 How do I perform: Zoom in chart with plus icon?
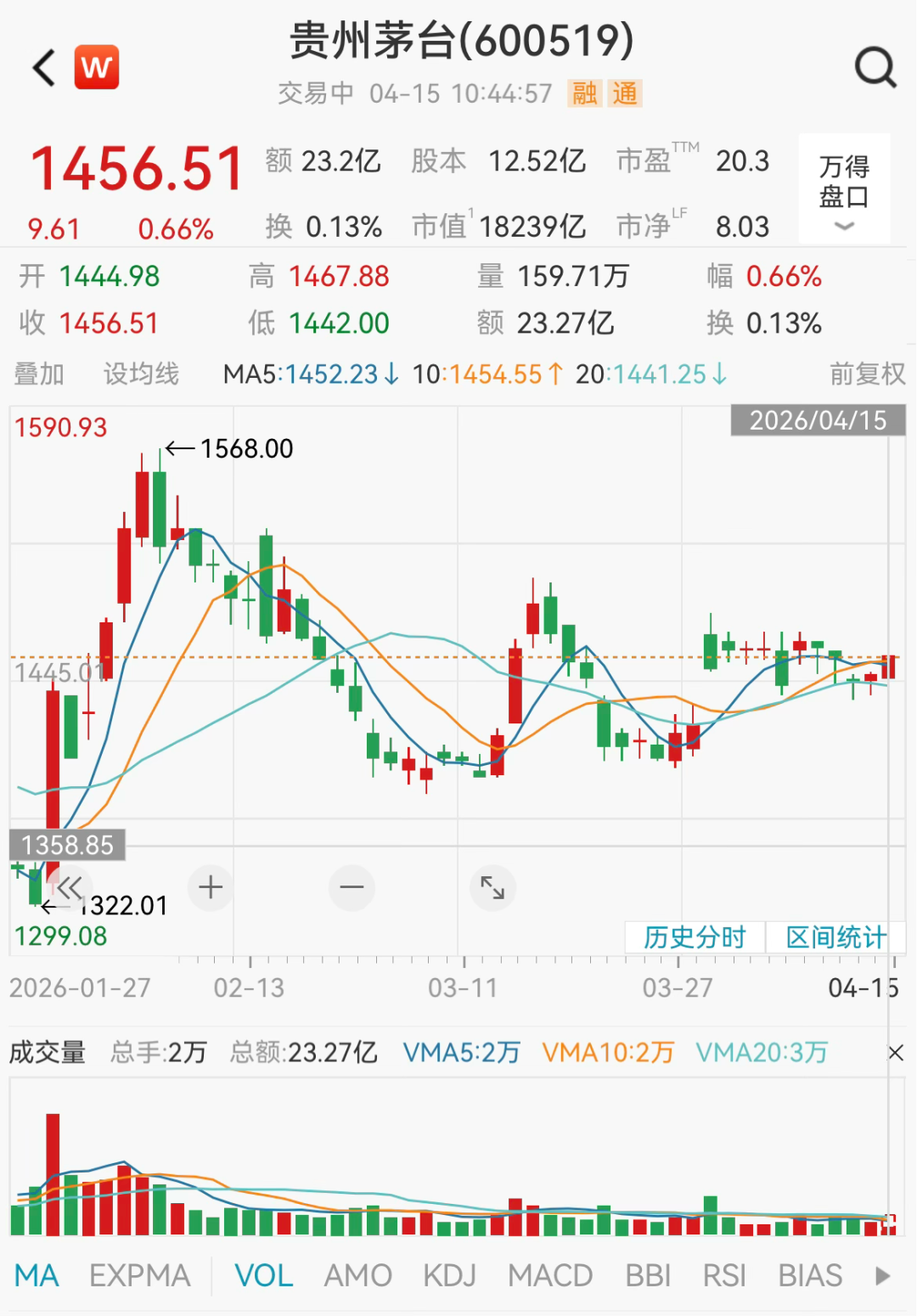point(210,887)
